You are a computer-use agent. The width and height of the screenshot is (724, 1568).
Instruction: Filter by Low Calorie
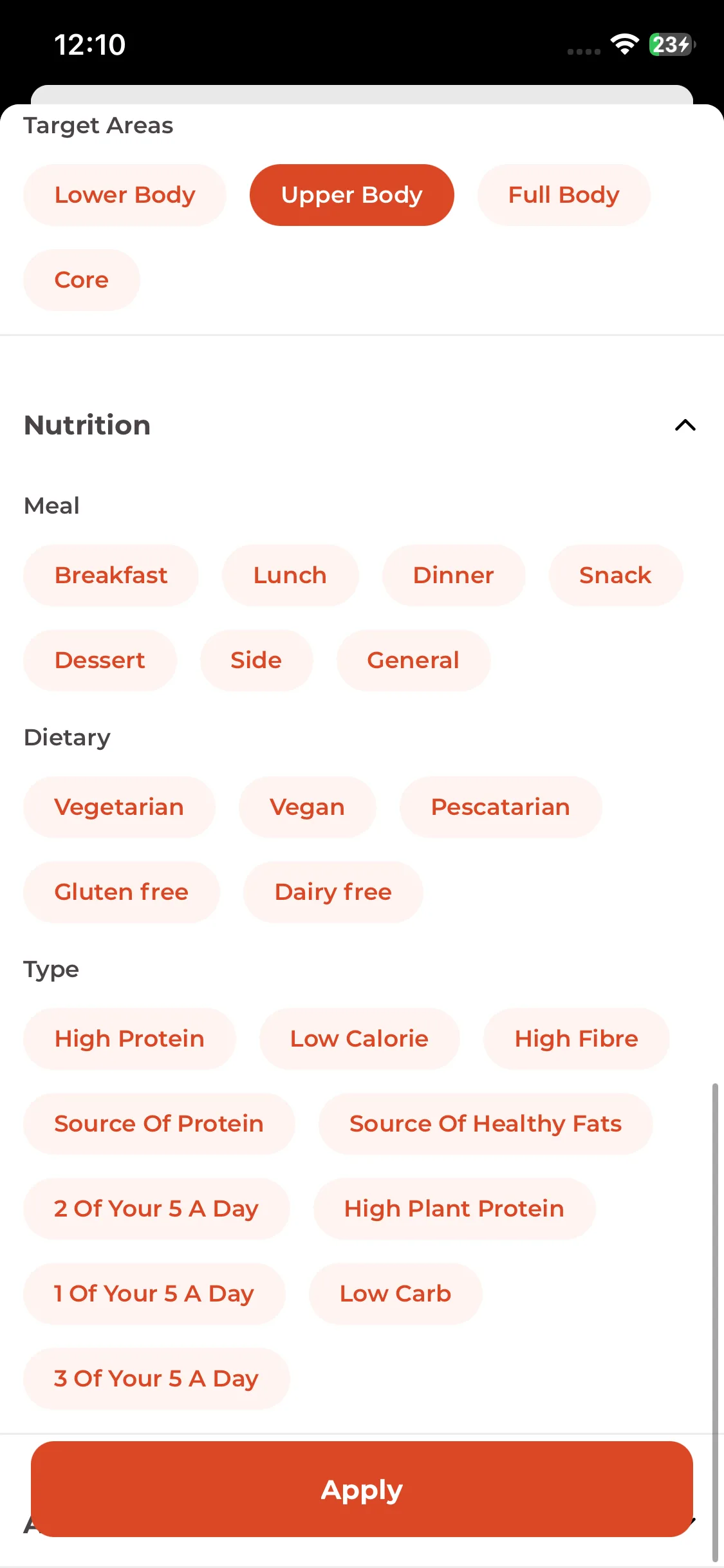(x=359, y=1039)
